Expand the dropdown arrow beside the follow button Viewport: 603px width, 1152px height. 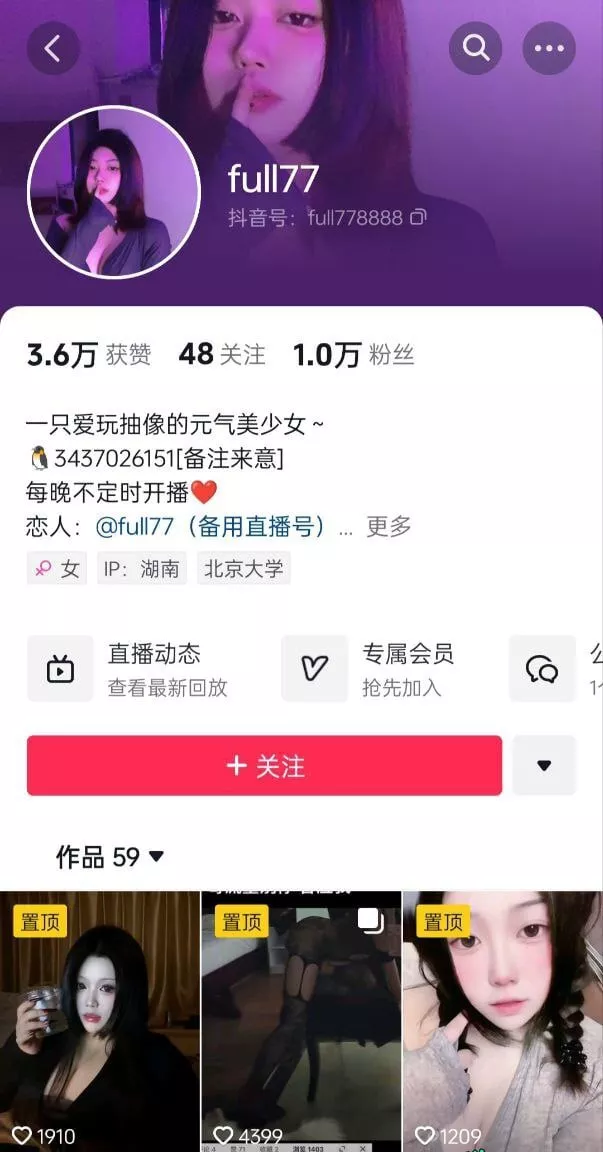point(544,766)
